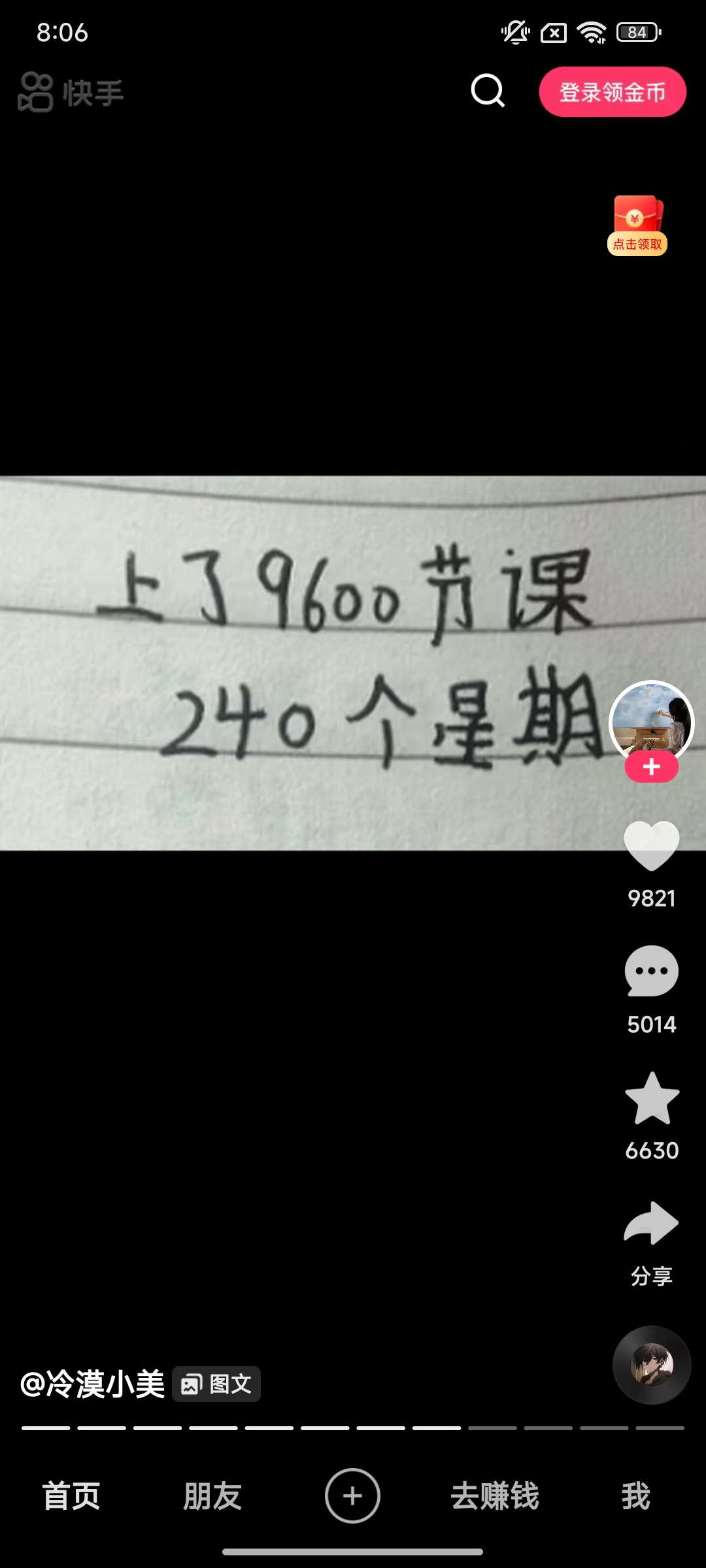Like this post with the heart

coord(651,846)
